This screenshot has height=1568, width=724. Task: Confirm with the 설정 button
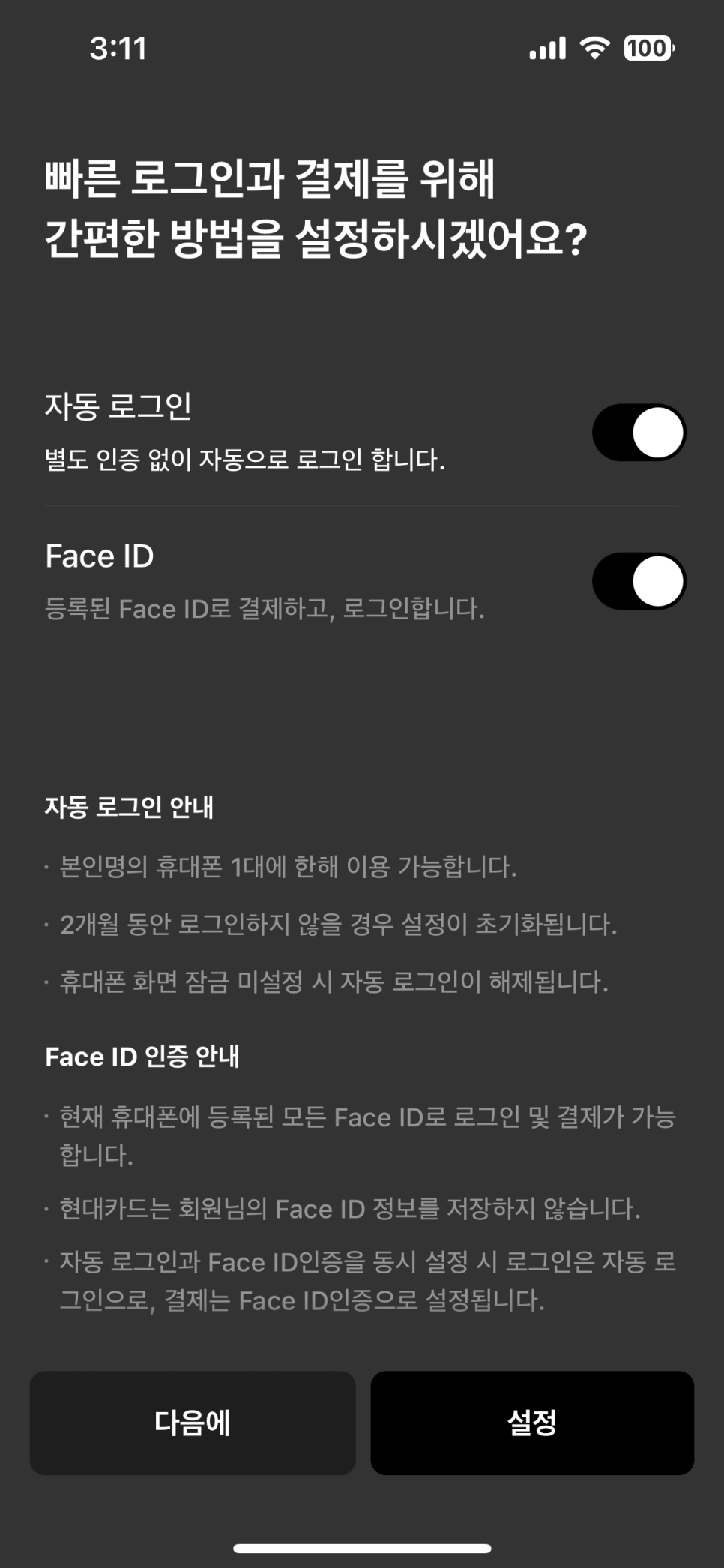click(x=532, y=1423)
